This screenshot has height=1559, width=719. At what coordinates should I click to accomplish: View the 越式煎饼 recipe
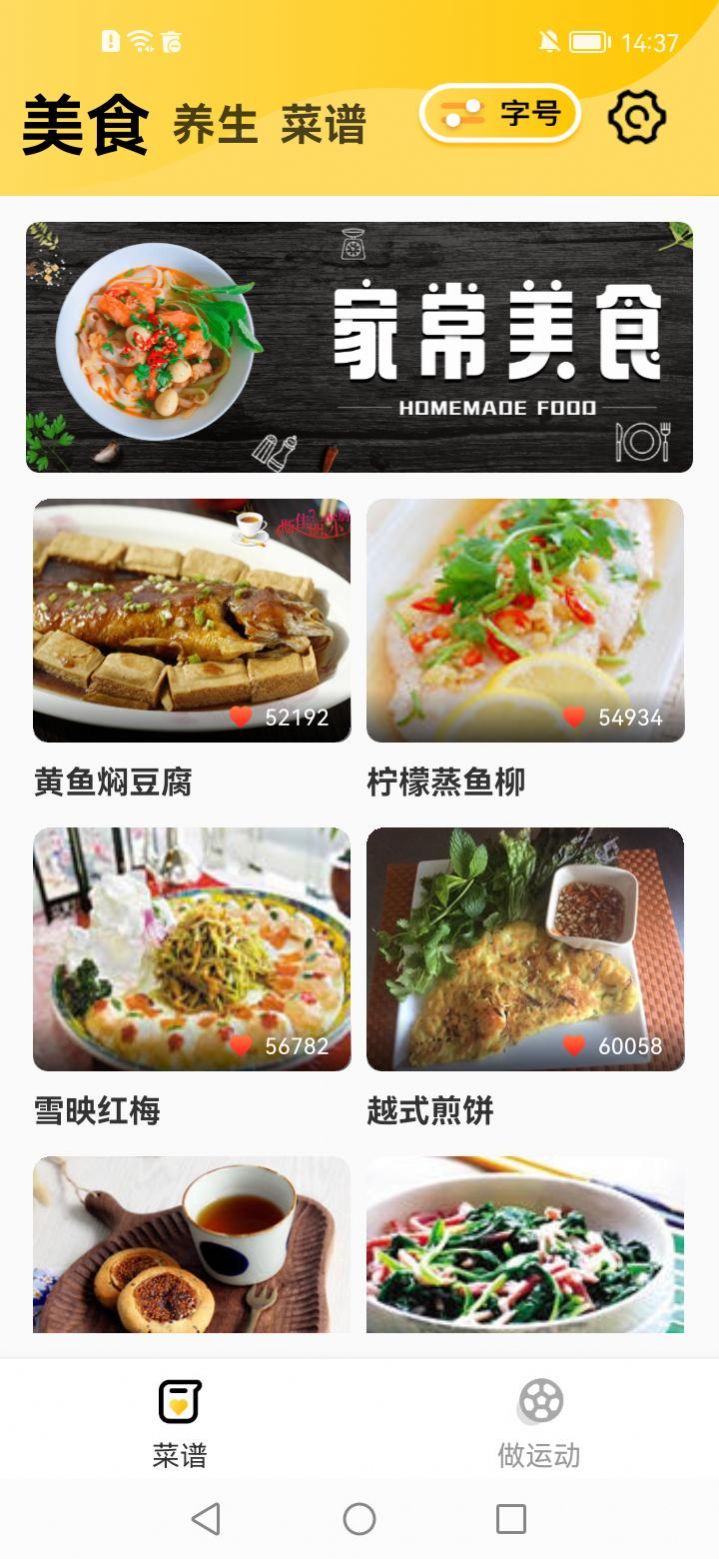525,949
